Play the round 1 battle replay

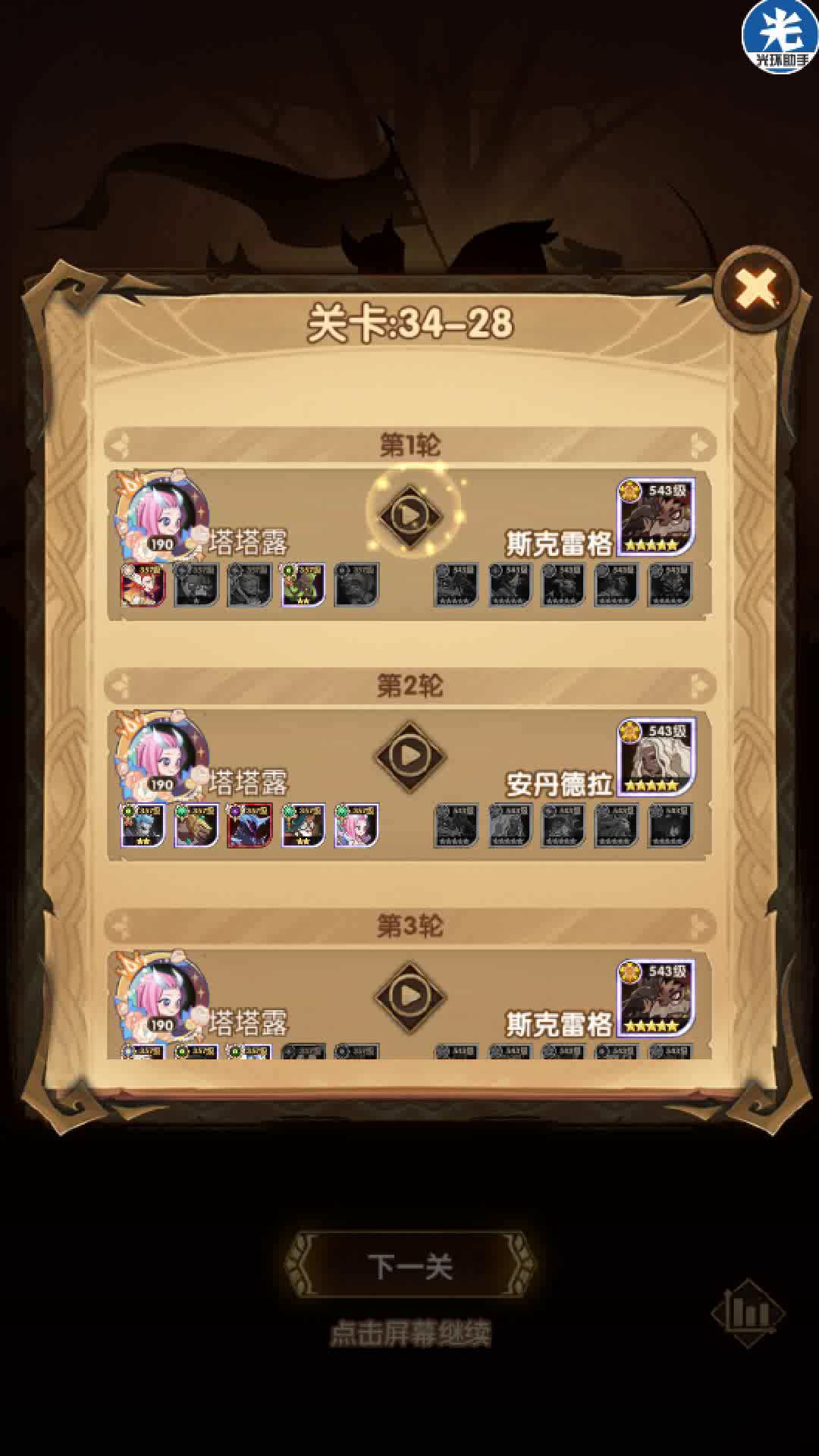point(410,516)
